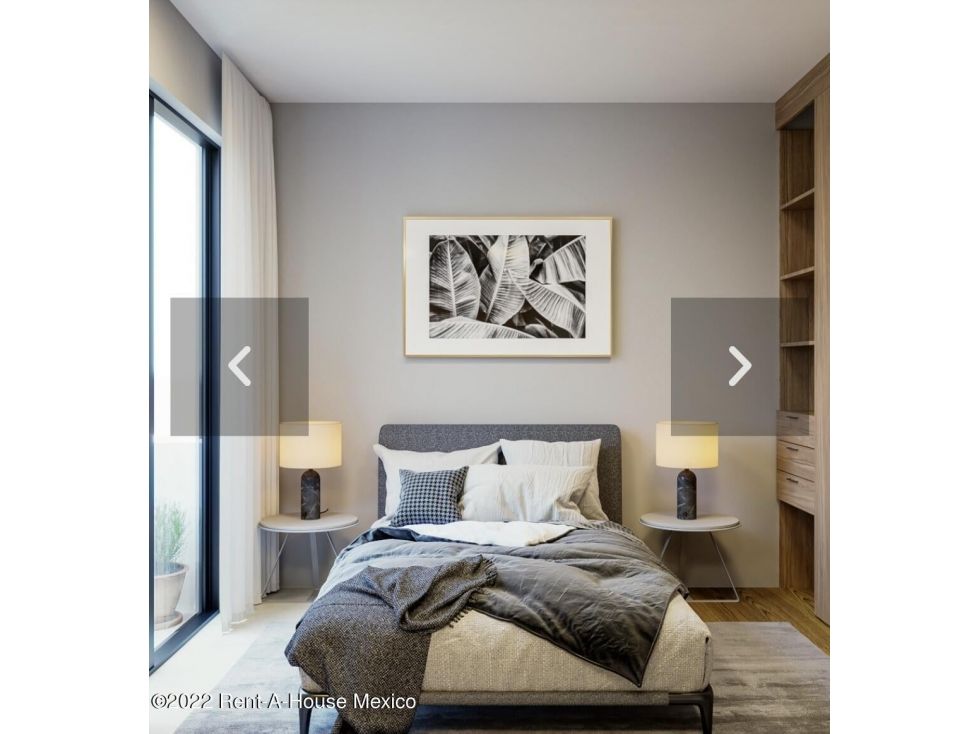Advance to the next photo

[x=740, y=366]
